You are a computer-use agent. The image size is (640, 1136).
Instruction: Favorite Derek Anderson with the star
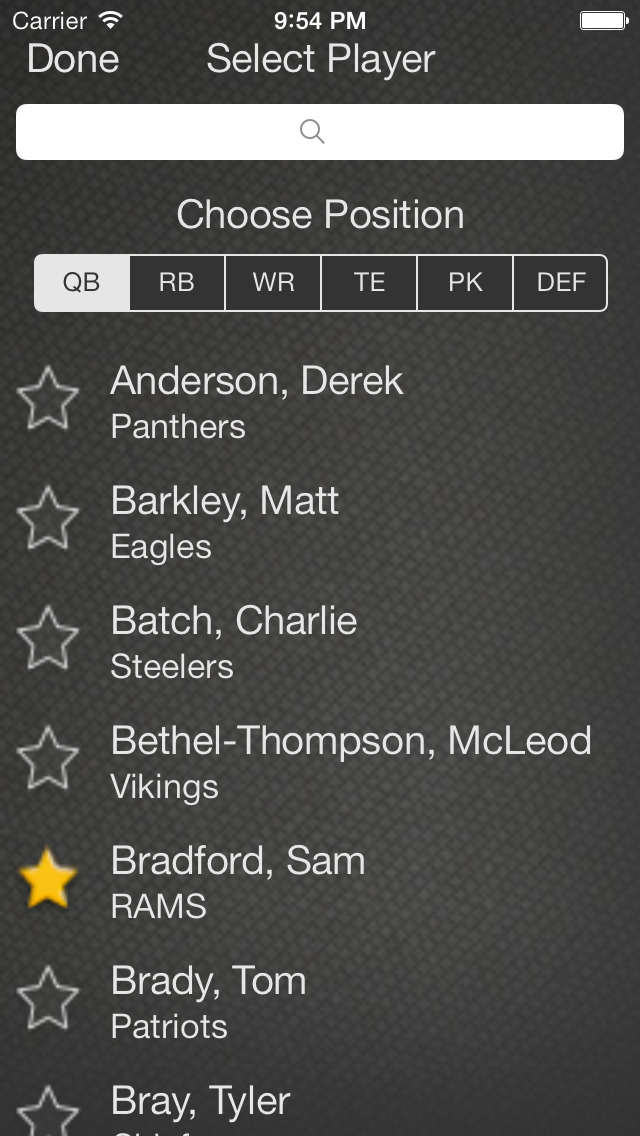(x=48, y=398)
